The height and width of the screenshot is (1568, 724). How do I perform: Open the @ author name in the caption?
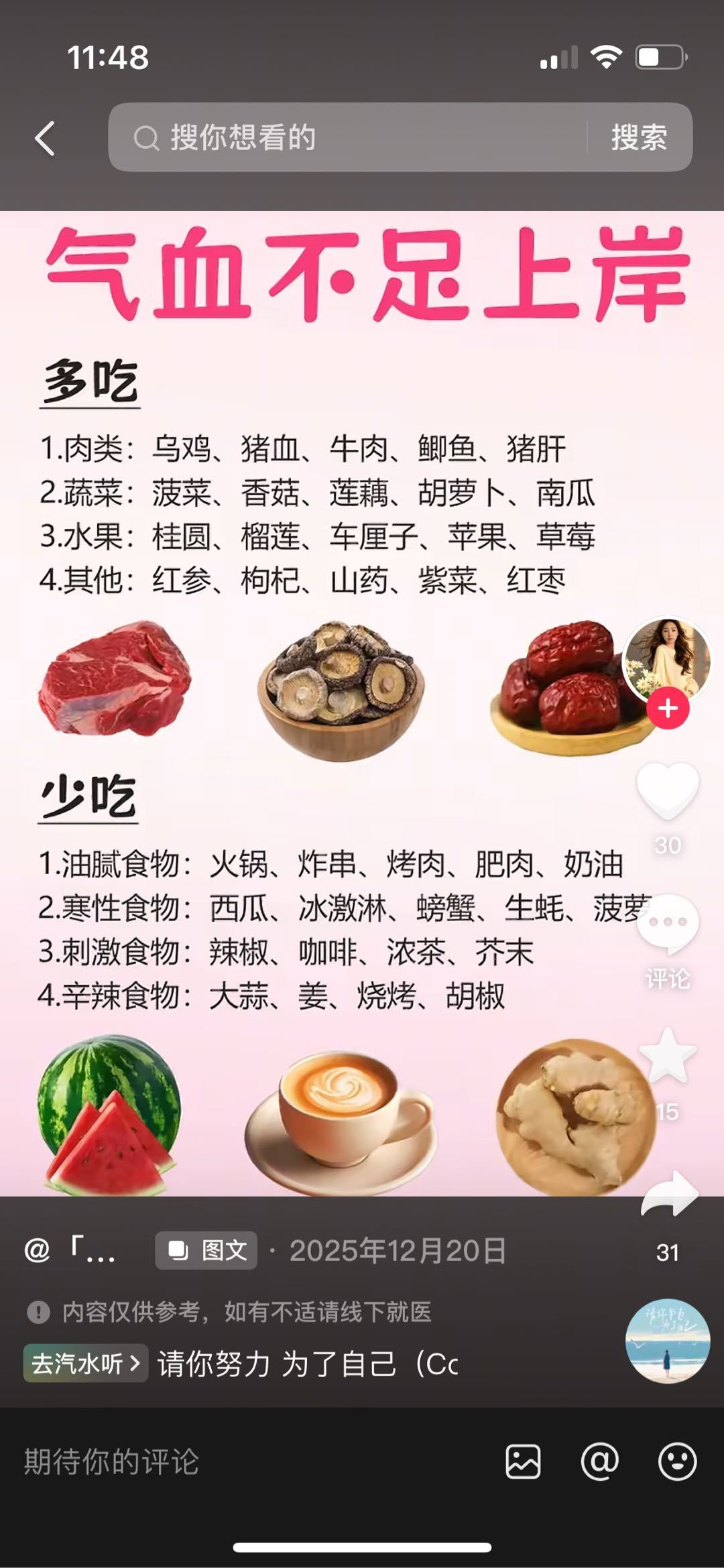tap(70, 1250)
